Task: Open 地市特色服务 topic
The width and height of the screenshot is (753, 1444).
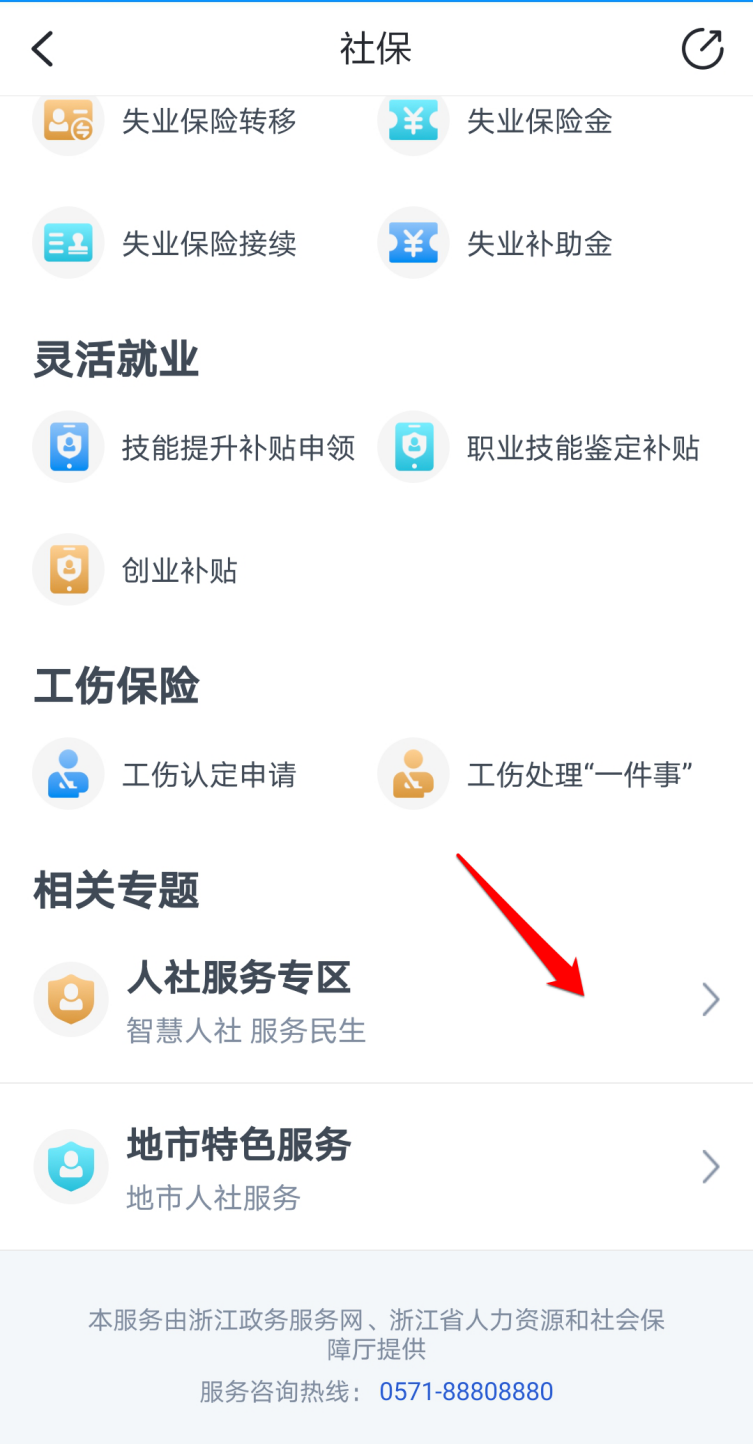Action: click(376, 1166)
